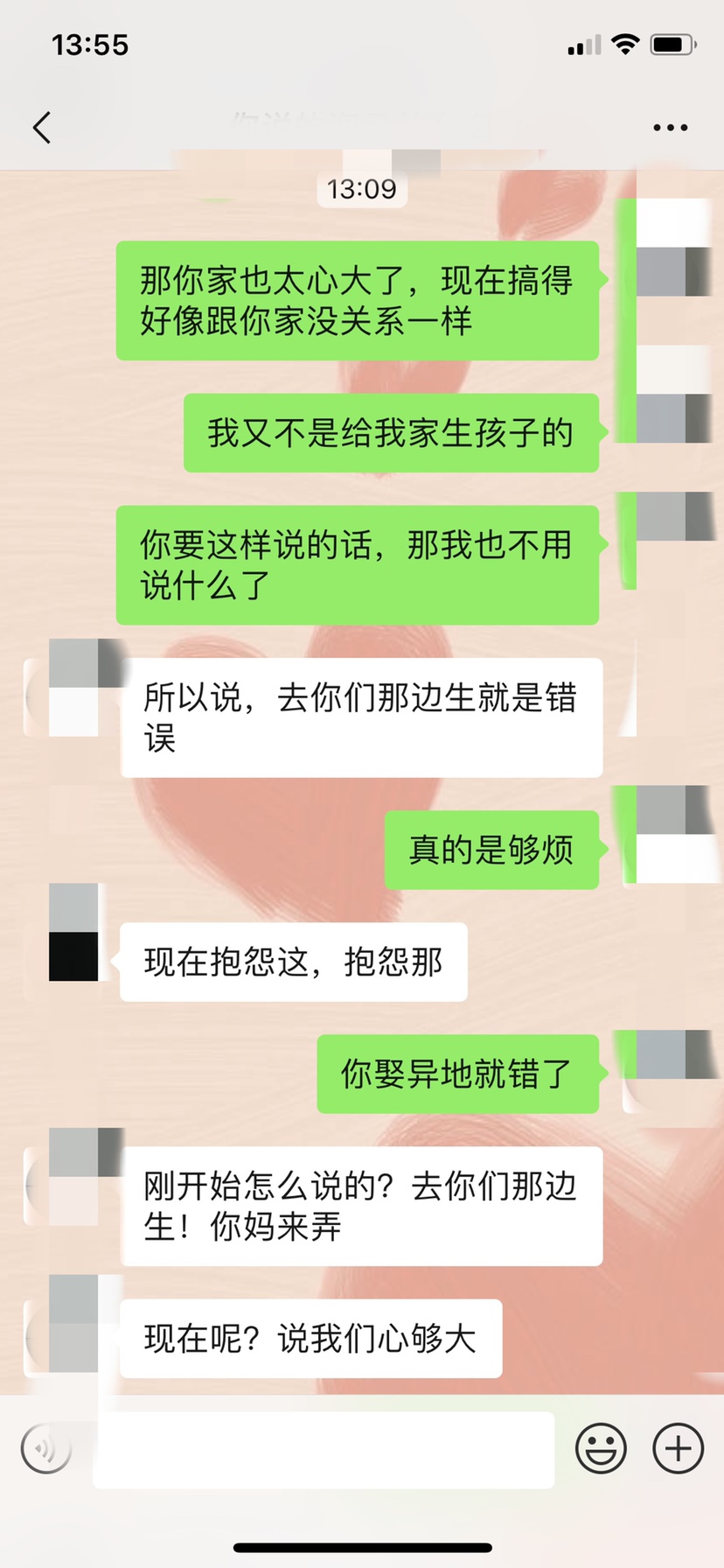Go back to the chat list
Image resolution: width=724 pixels, height=1568 pixels.
point(41,128)
